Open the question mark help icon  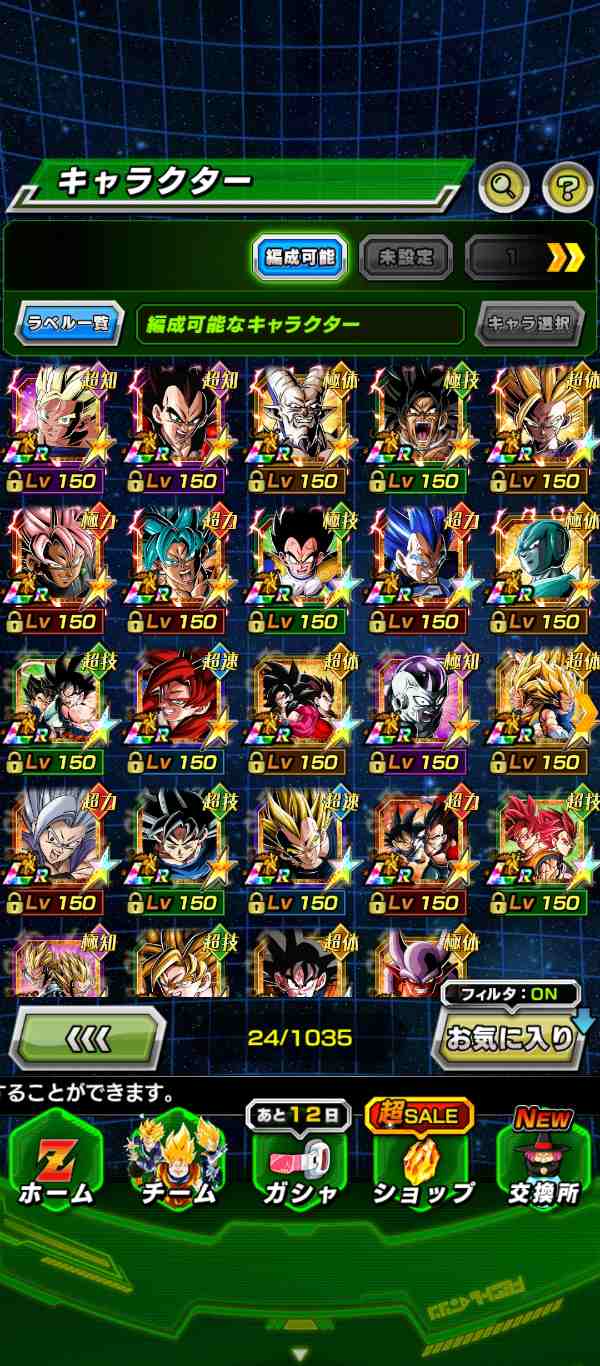567,186
